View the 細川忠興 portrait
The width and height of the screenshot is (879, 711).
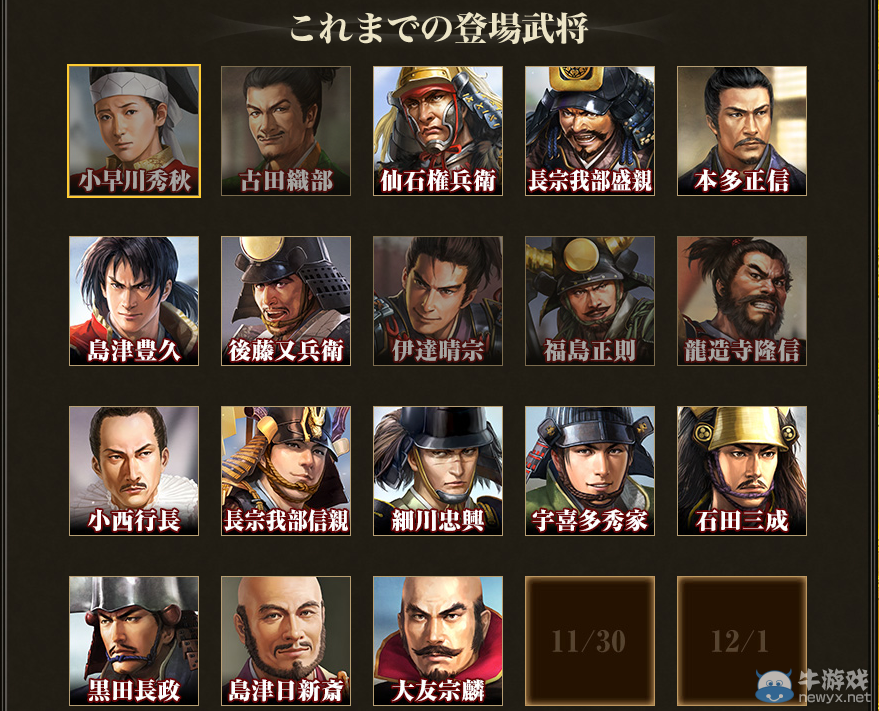(438, 470)
